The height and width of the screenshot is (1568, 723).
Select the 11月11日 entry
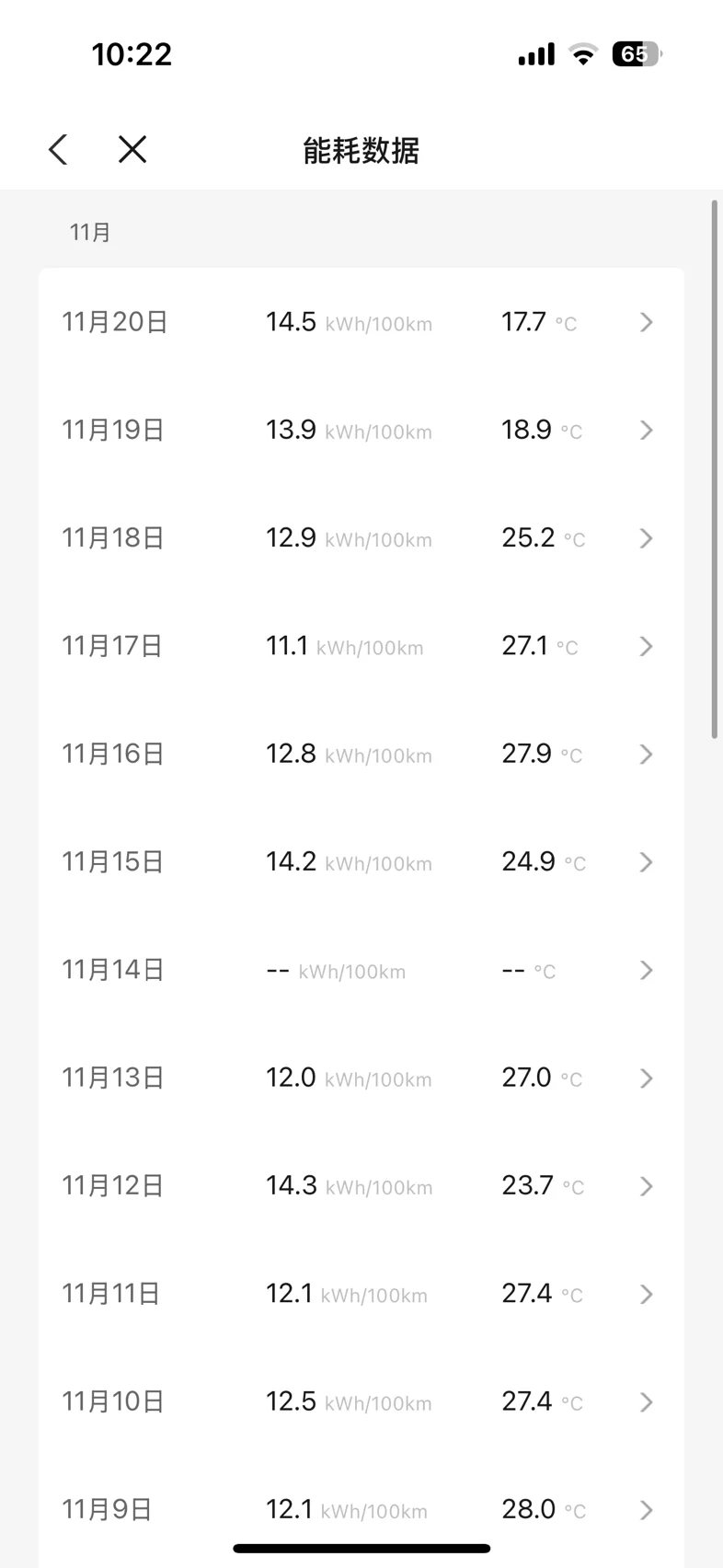click(x=361, y=1294)
